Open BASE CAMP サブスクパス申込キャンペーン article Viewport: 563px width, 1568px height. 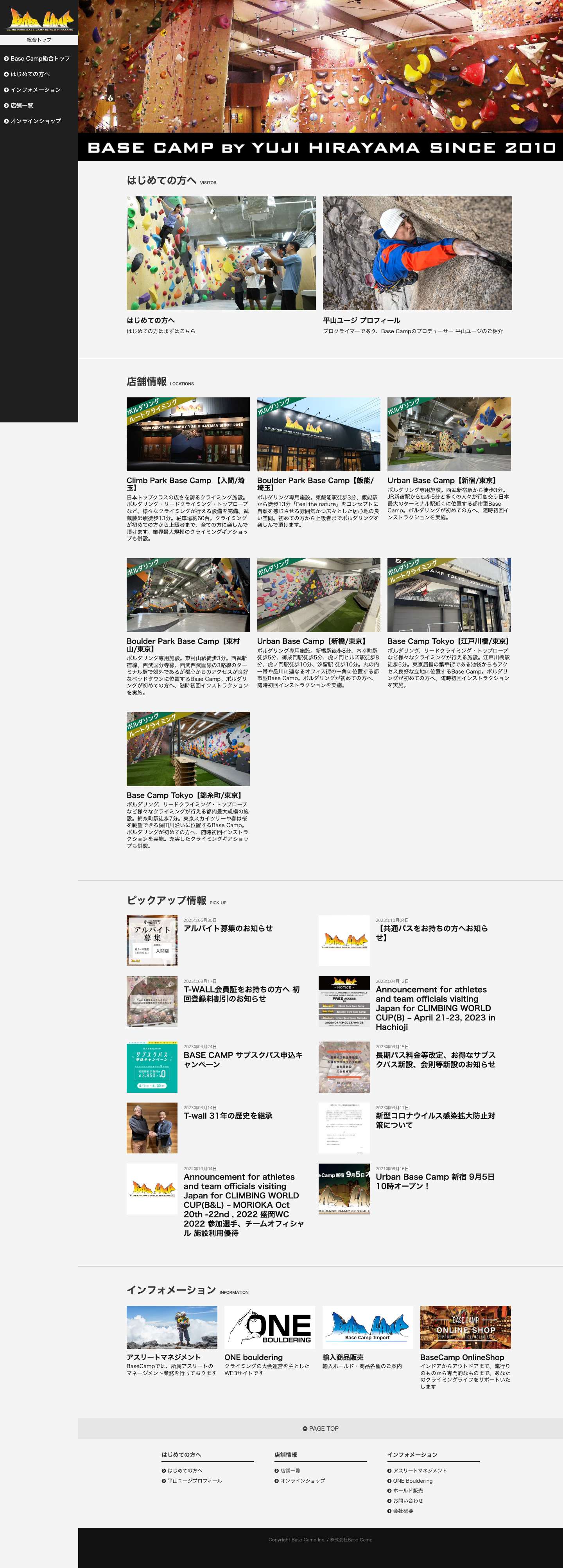point(242,1059)
